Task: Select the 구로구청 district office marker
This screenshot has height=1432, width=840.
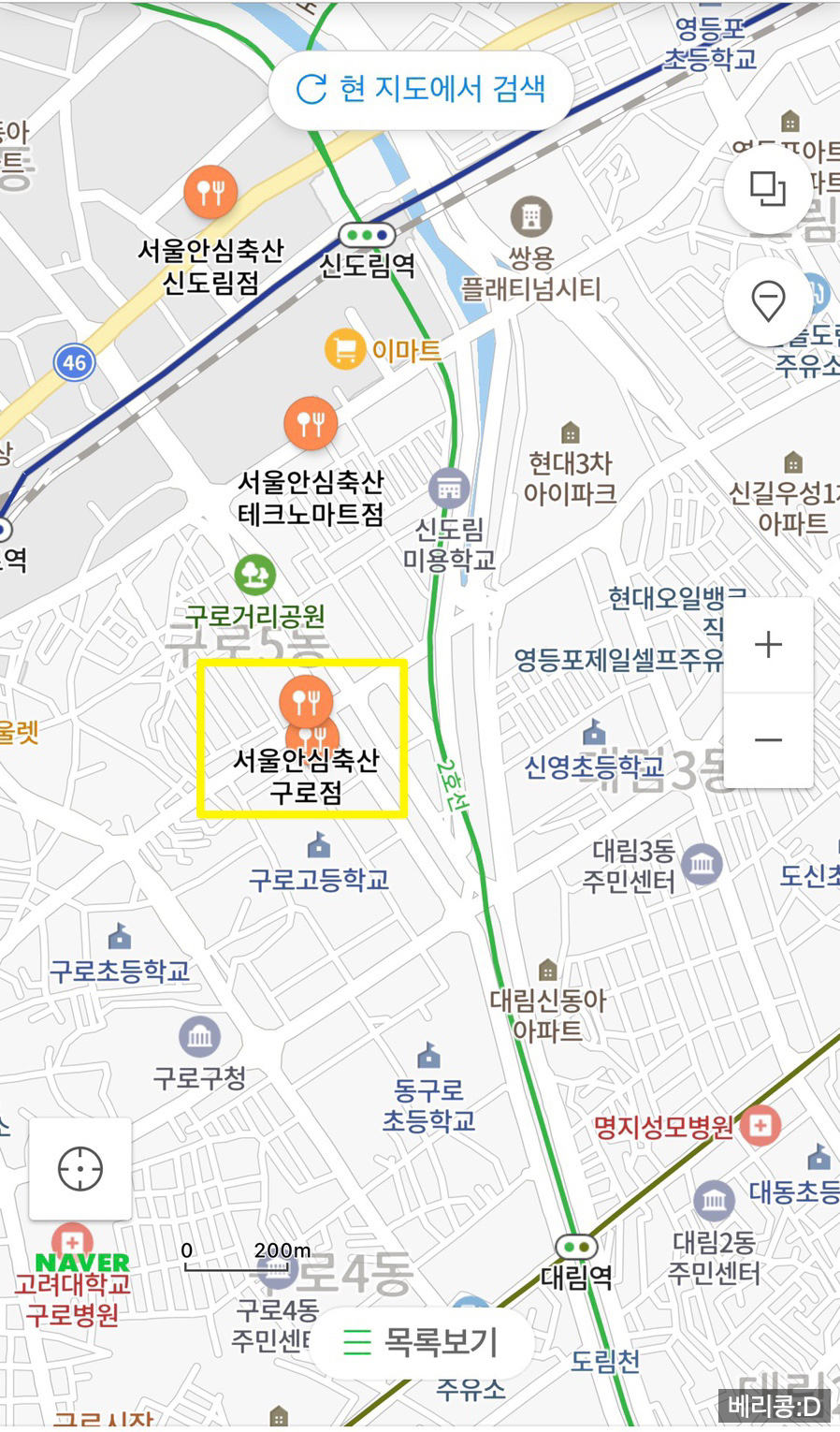Action: point(199,1037)
